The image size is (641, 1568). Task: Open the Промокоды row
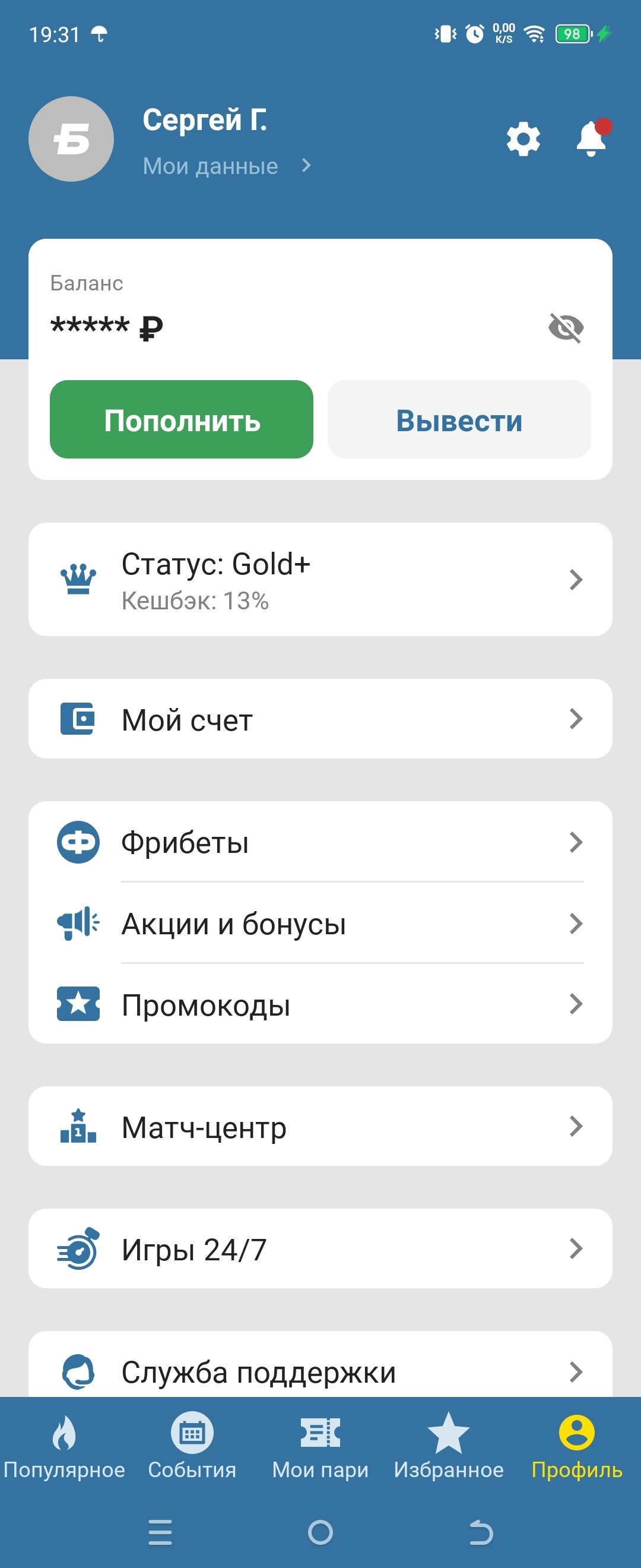320,1004
